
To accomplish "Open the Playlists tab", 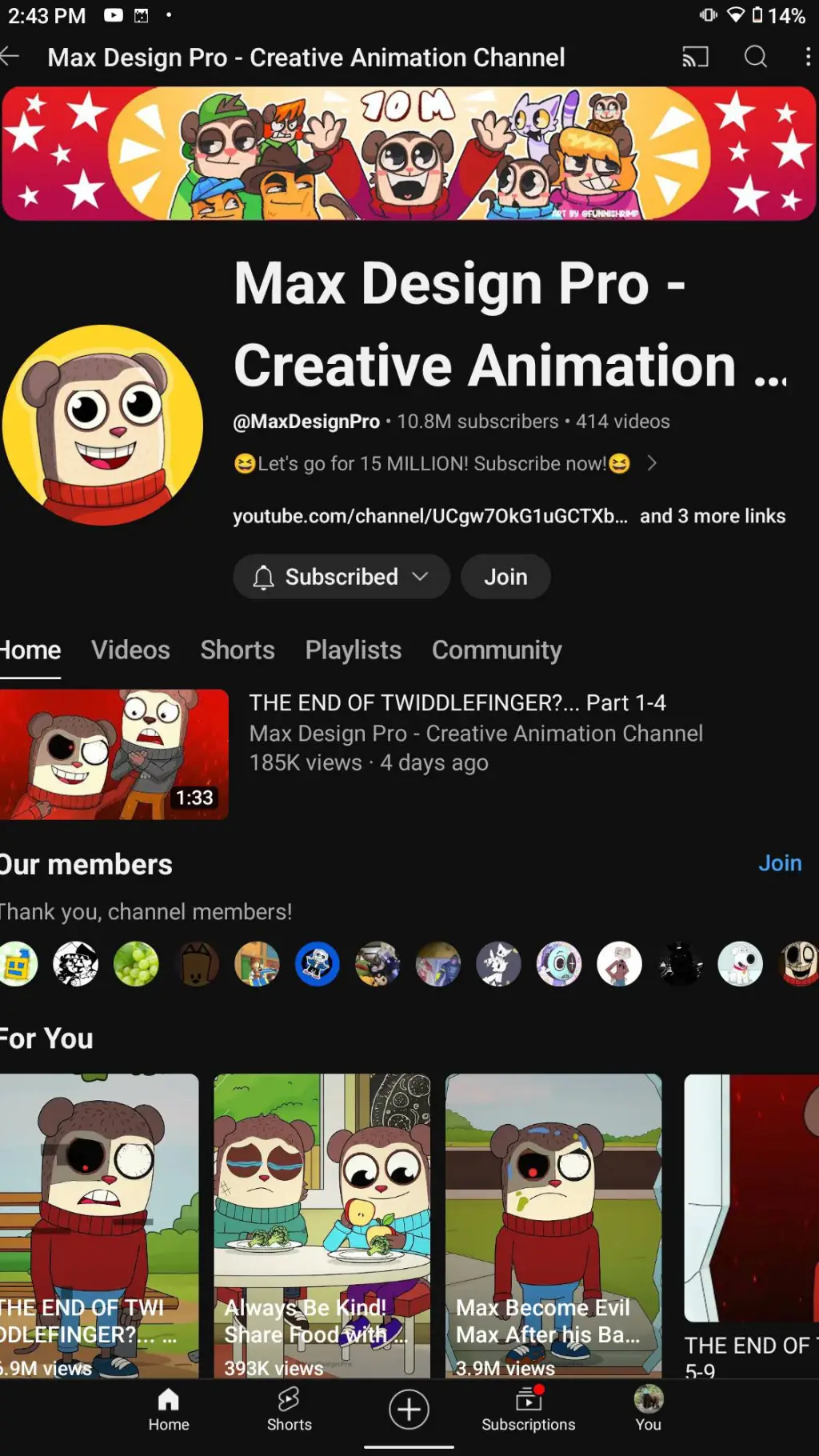I will point(354,650).
